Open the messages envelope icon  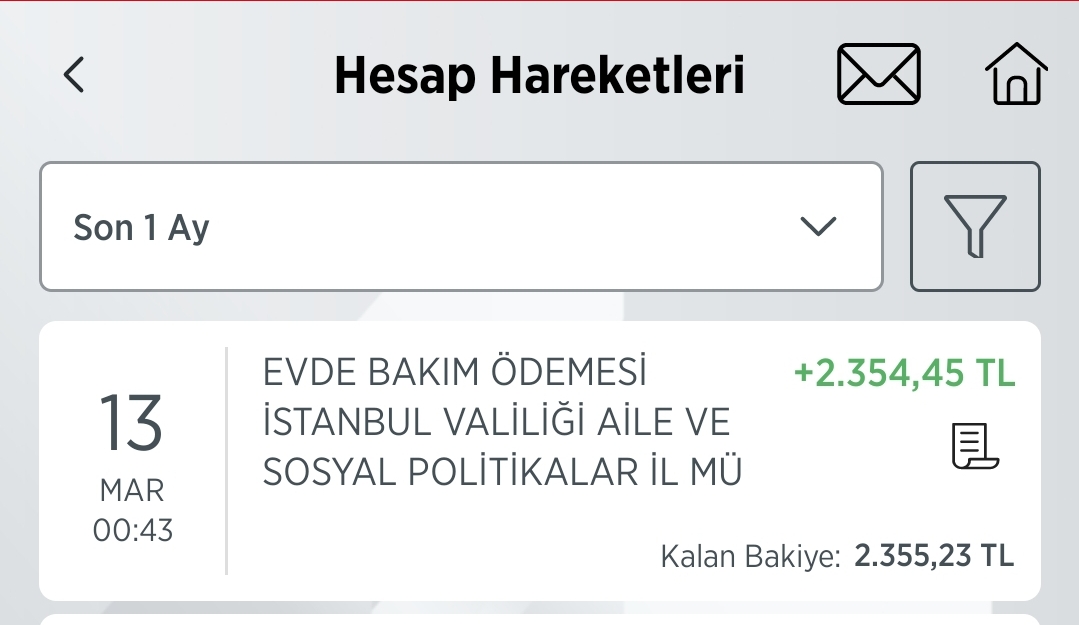click(x=878, y=75)
